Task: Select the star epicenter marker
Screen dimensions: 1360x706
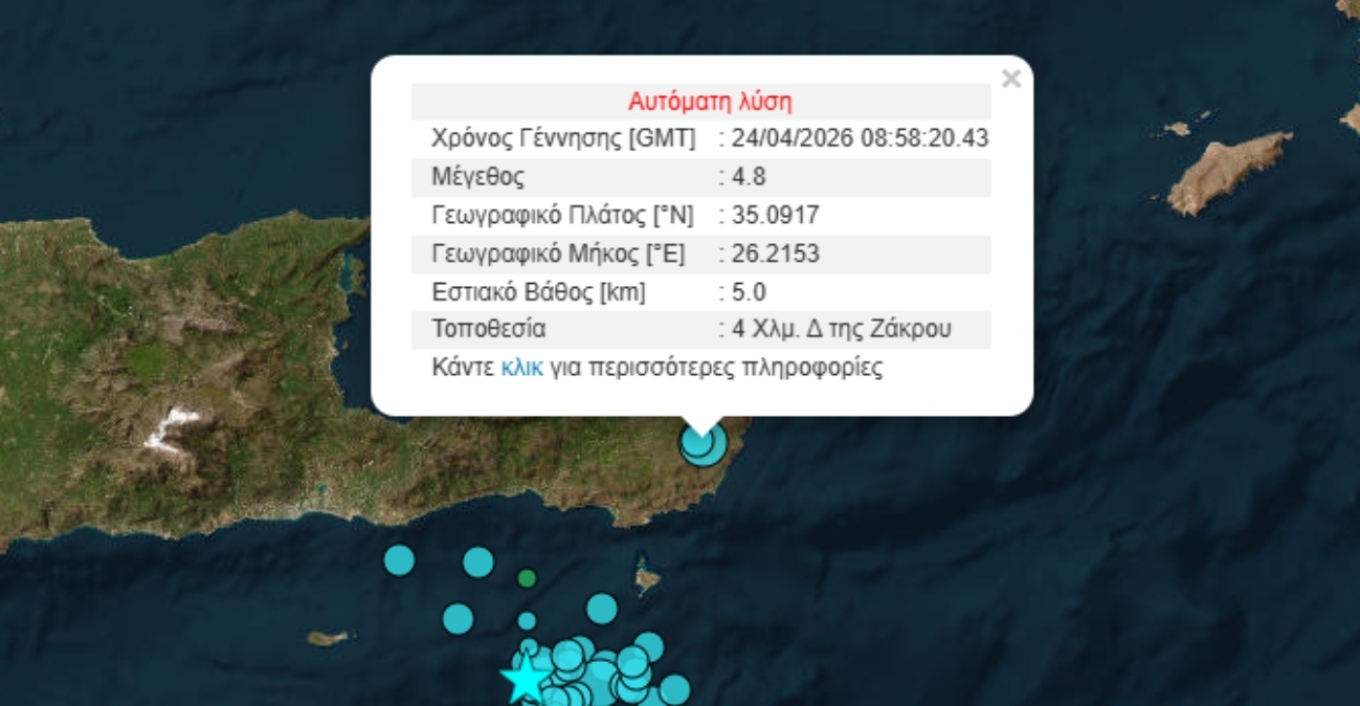Action: [x=522, y=680]
